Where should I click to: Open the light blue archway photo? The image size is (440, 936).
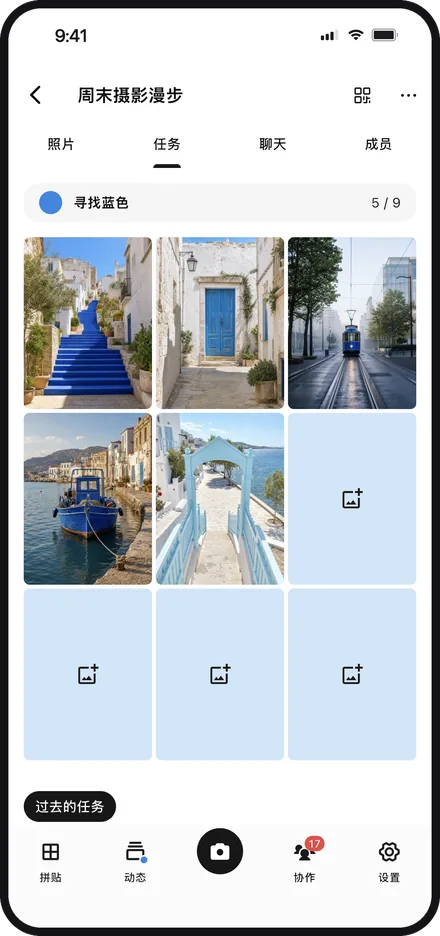point(220,498)
